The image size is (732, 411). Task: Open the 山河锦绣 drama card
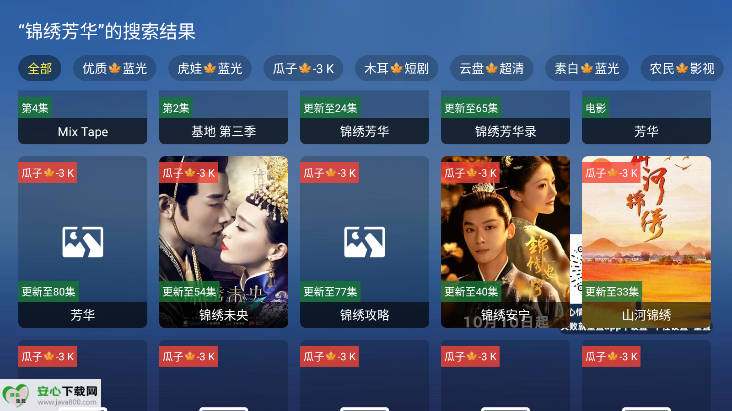646,241
